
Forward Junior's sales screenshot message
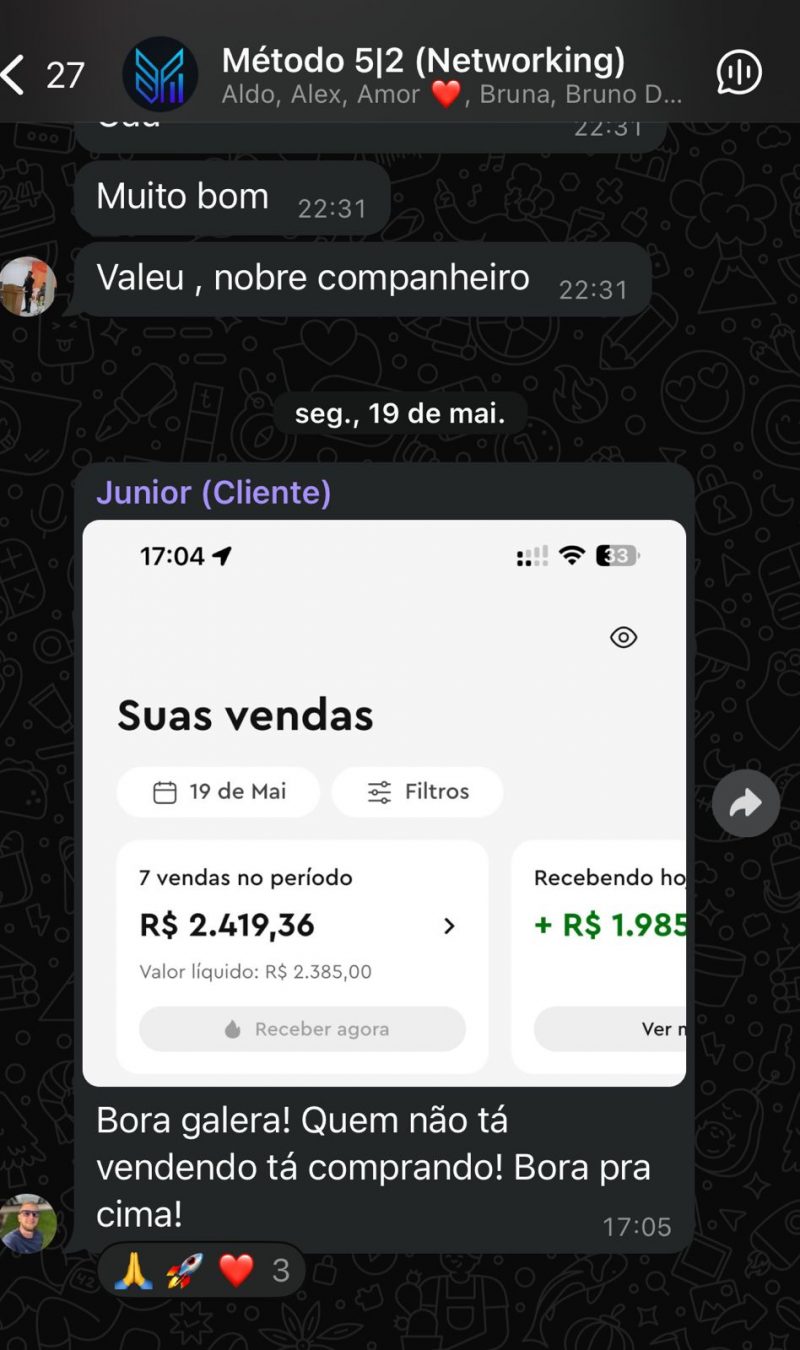745,803
